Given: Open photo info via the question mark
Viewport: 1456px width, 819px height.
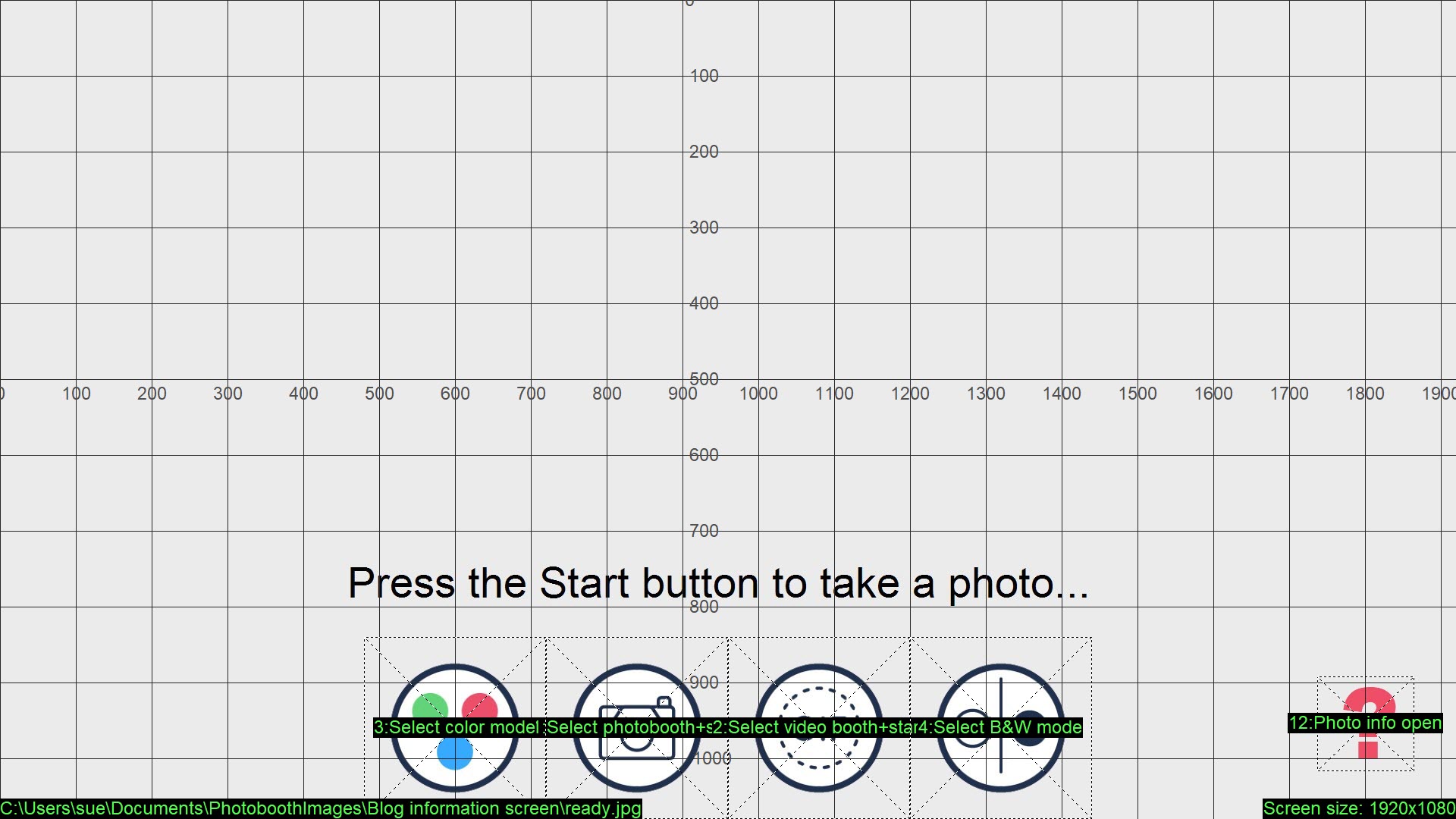Looking at the screenshot, I should point(1366,723).
